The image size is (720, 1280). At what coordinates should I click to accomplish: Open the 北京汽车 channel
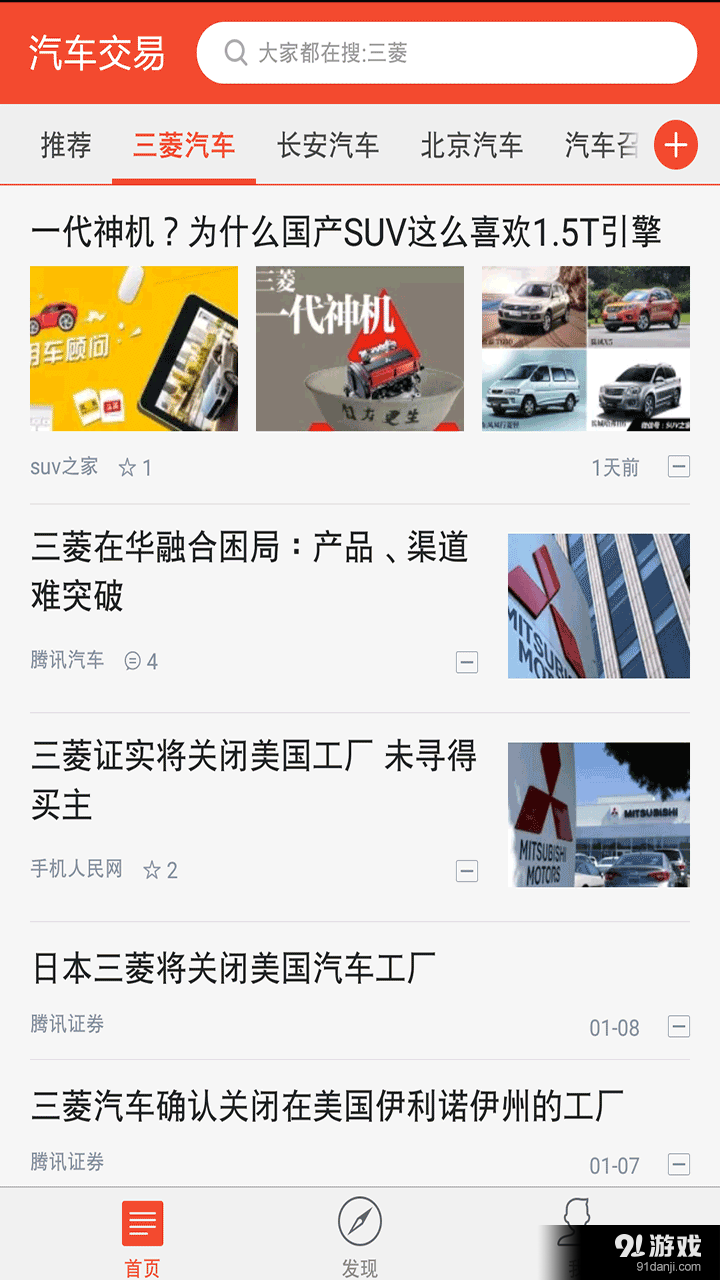coord(473,145)
